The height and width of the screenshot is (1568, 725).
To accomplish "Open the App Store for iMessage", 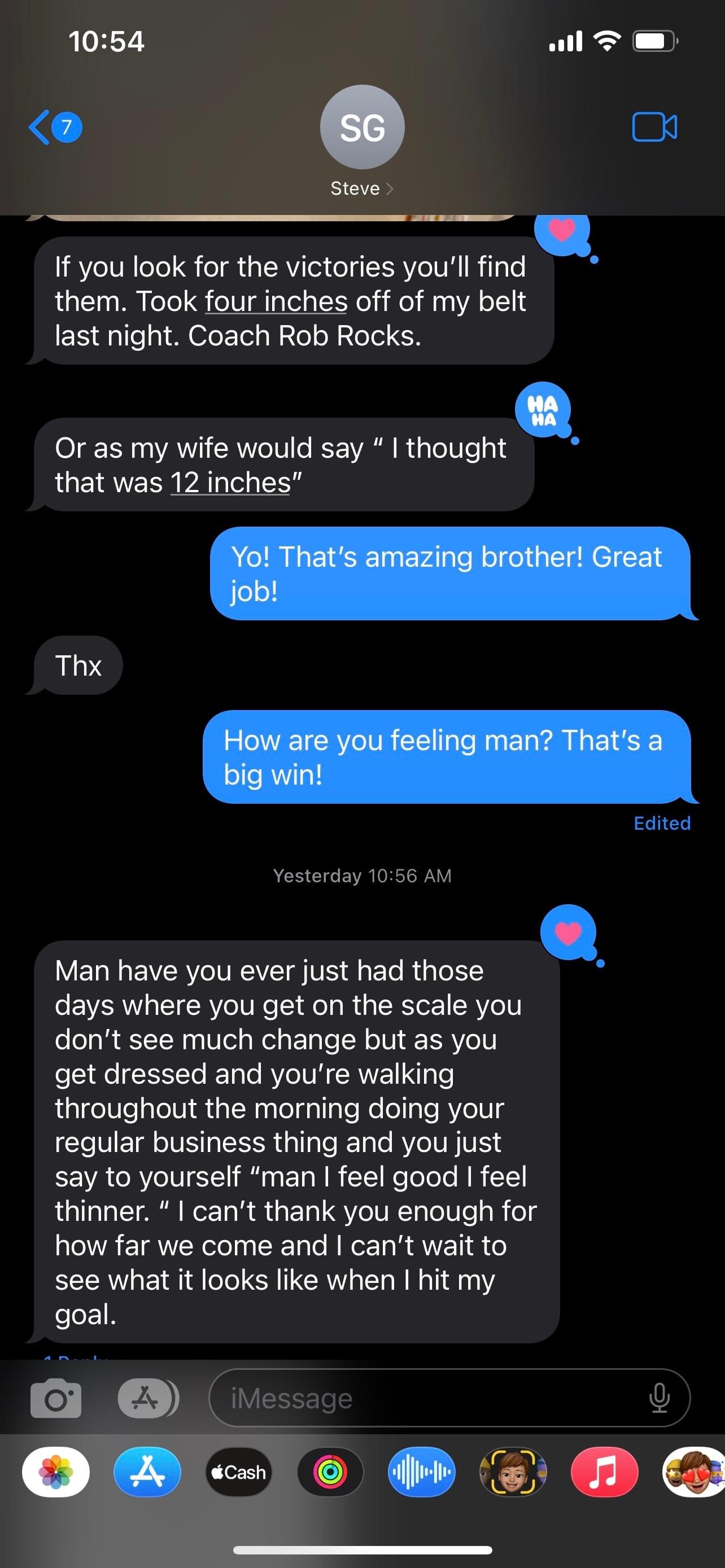I will click(147, 1473).
